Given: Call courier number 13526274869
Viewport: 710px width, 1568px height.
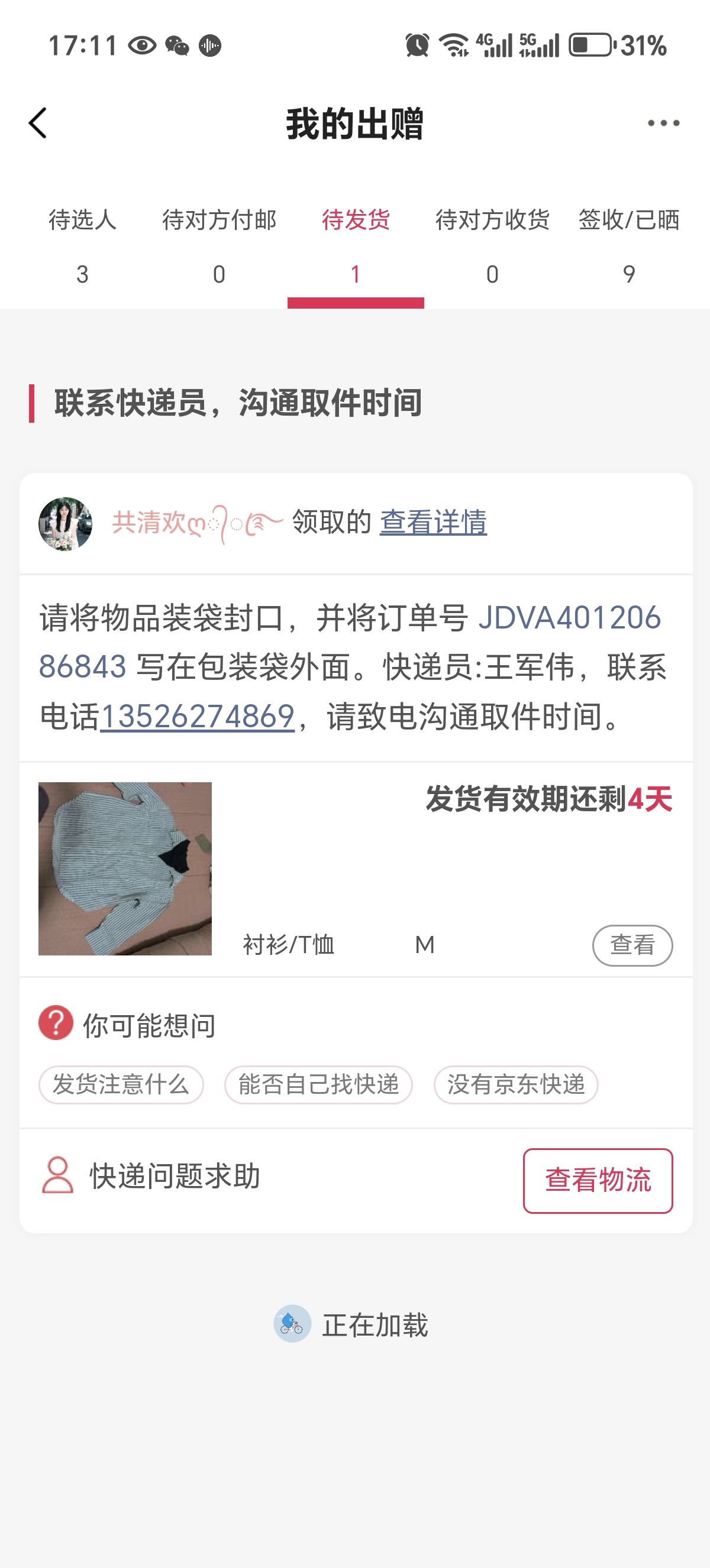Looking at the screenshot, I should click(x=197, y=717).
